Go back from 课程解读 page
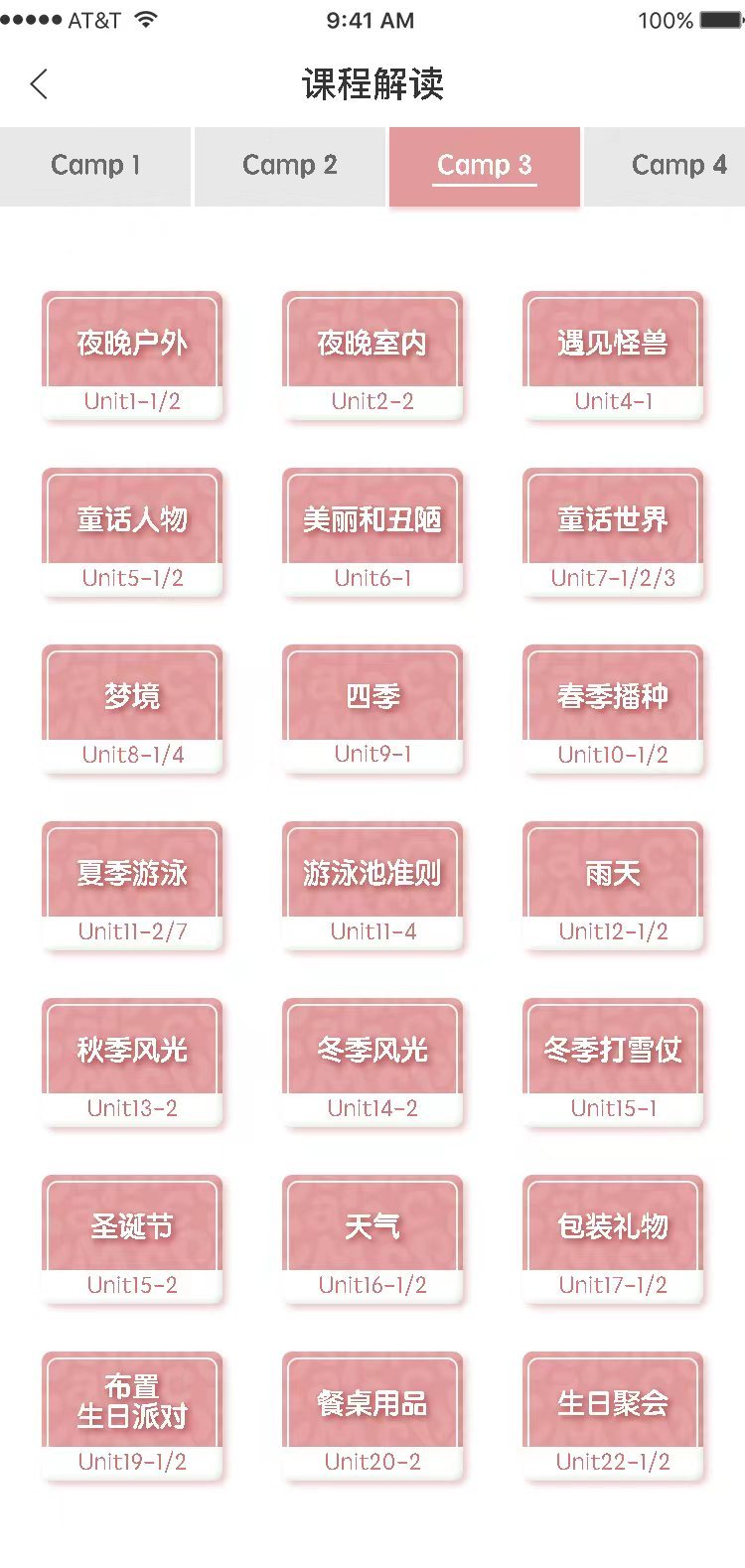 pyautogui.click(x=40, y=84)
